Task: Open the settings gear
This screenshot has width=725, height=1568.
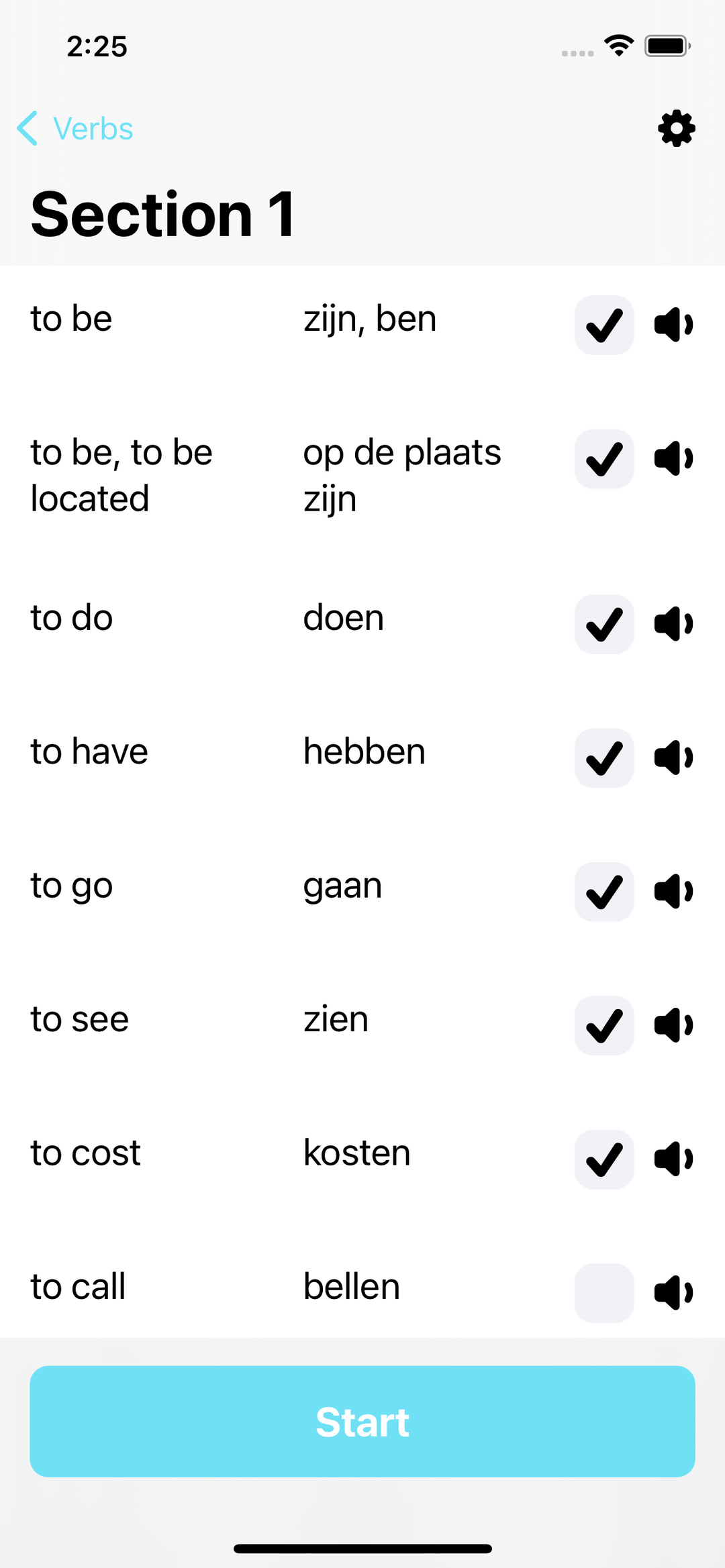Action: (675, 129)
